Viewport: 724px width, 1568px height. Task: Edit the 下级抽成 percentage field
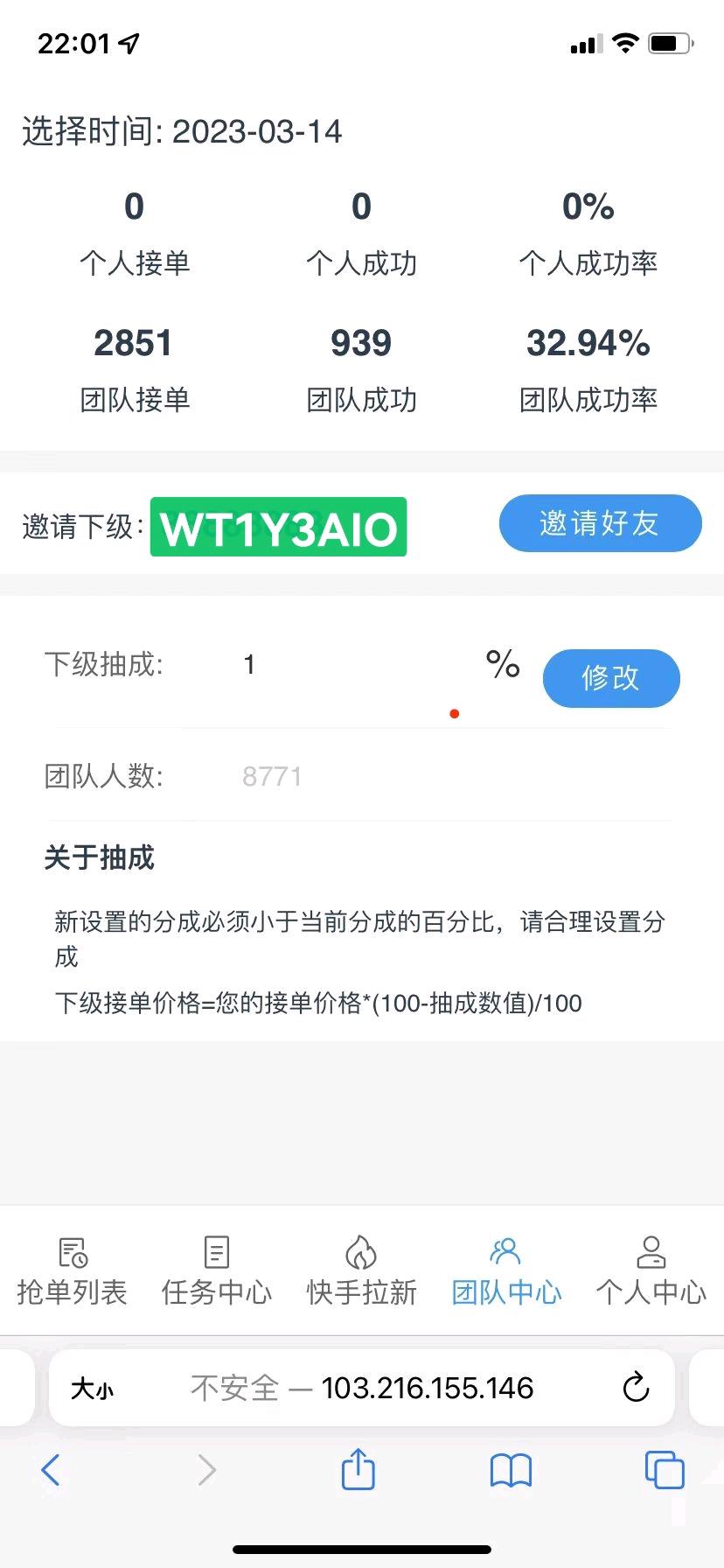350,665
